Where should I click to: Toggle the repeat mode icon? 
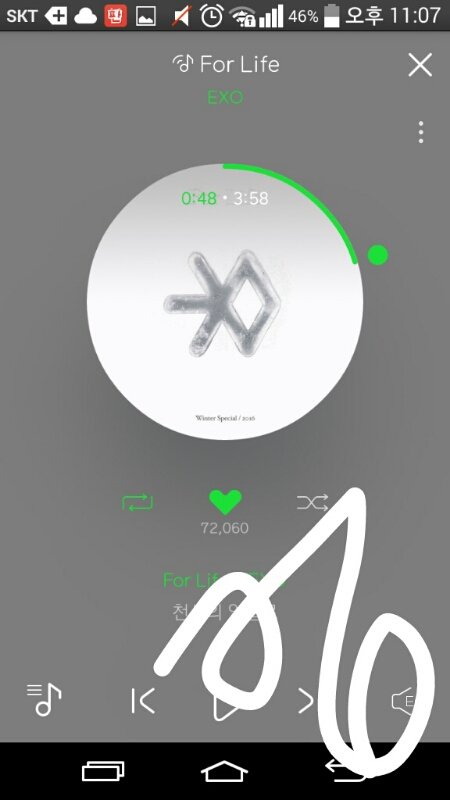[138, 503]
